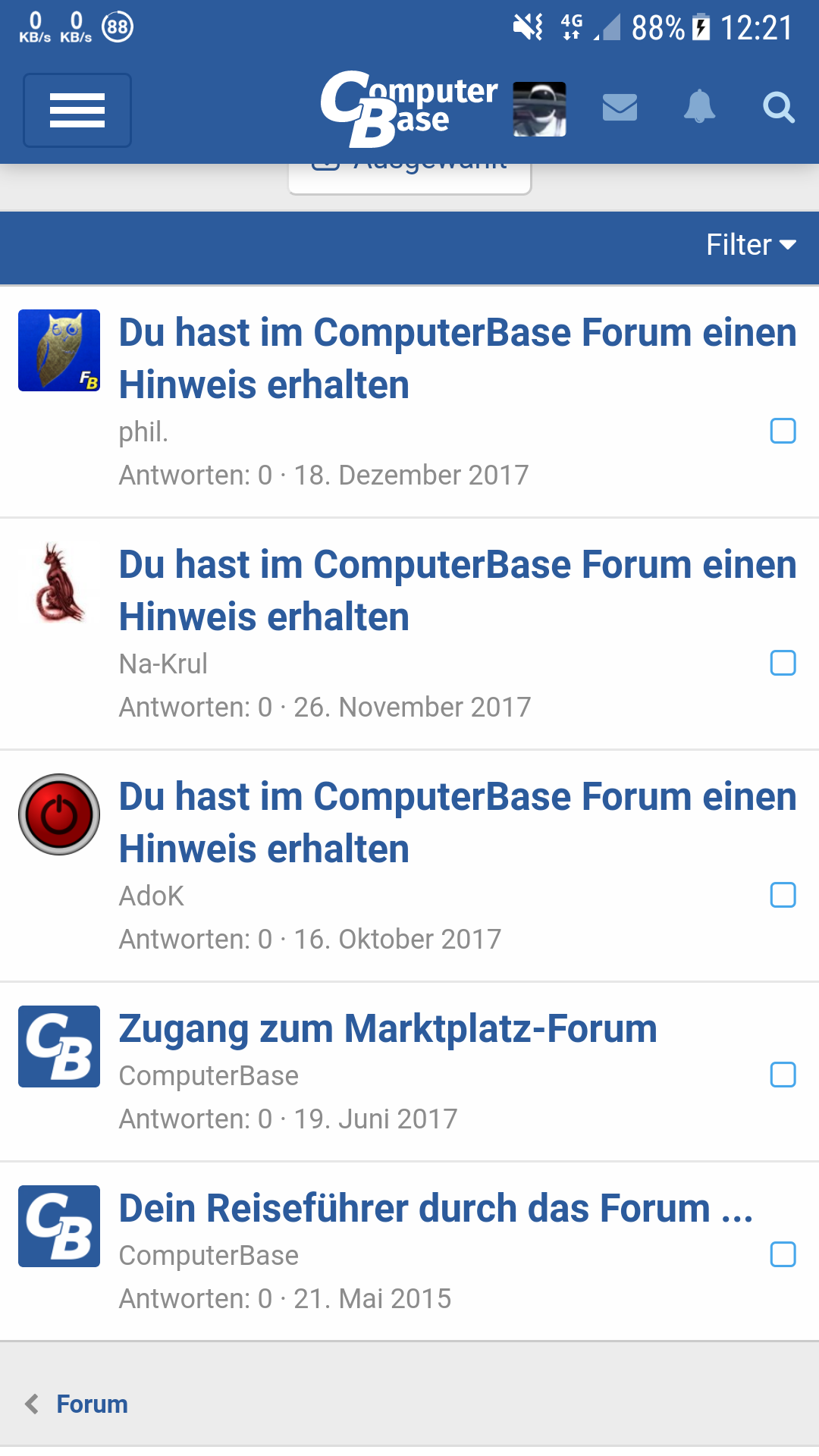Open your profile avatar menu
Screen dimensions: 819x1456
point(539,109)
